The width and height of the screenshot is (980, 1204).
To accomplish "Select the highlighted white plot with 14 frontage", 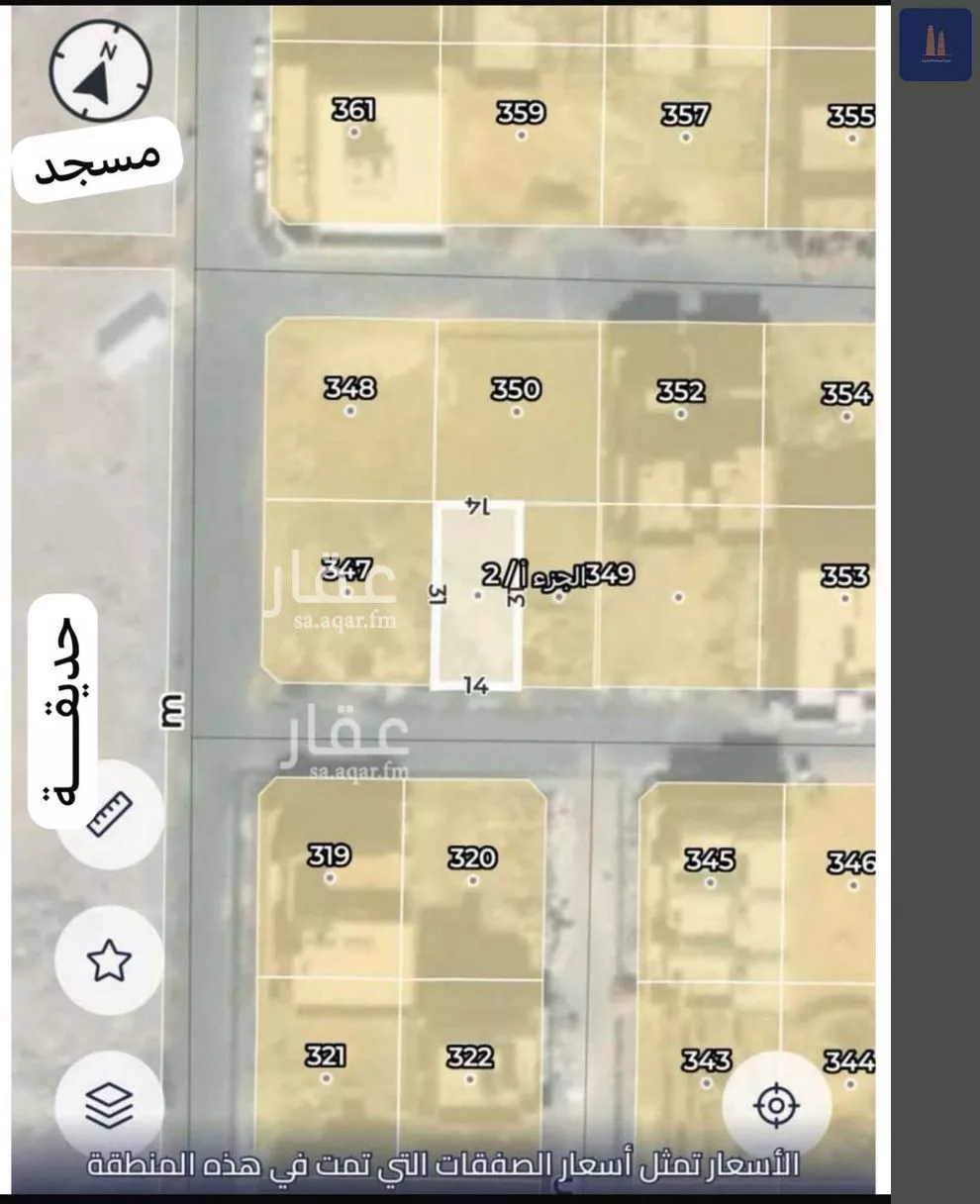I will tap(475, 594).
